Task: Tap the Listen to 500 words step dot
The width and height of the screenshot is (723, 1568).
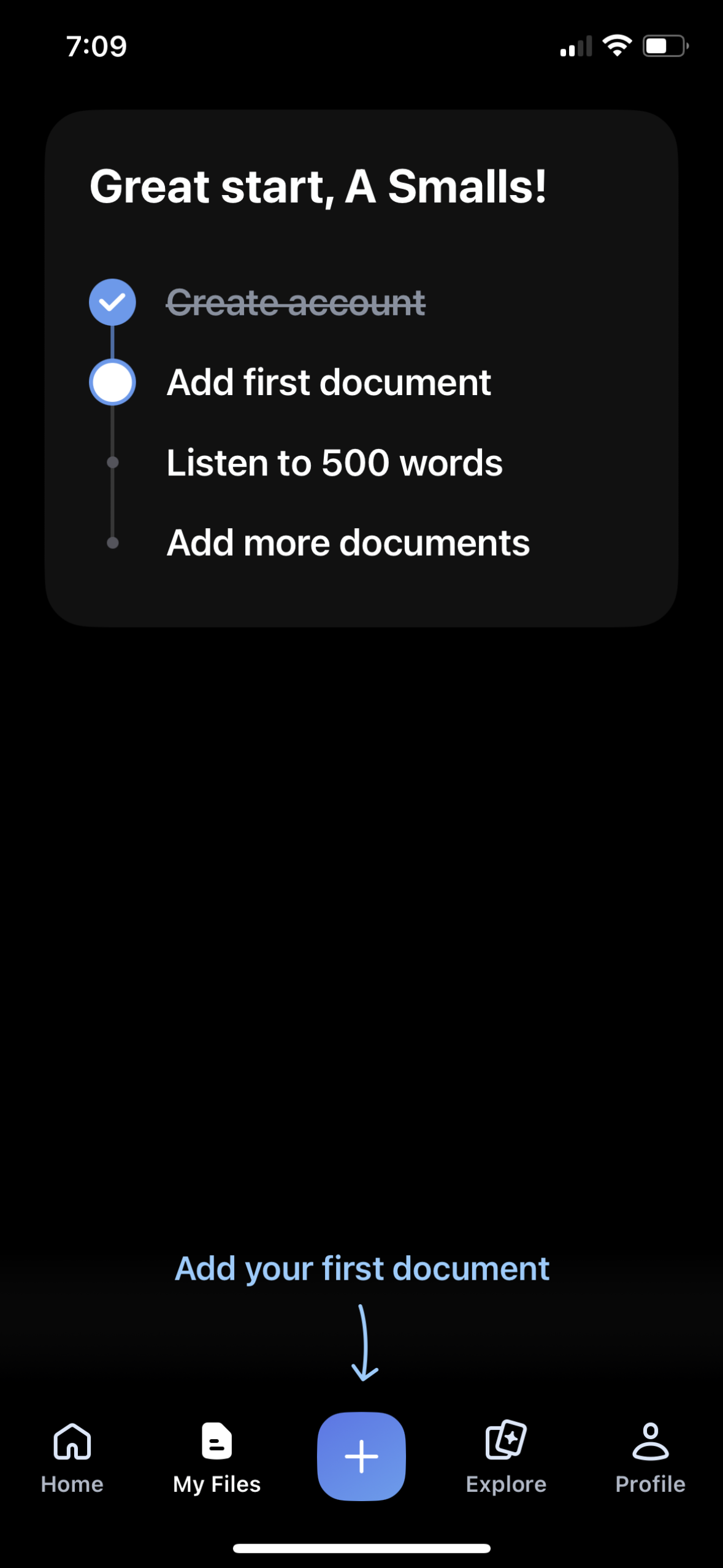Action: pyautogui.click(x=112, y=462)
